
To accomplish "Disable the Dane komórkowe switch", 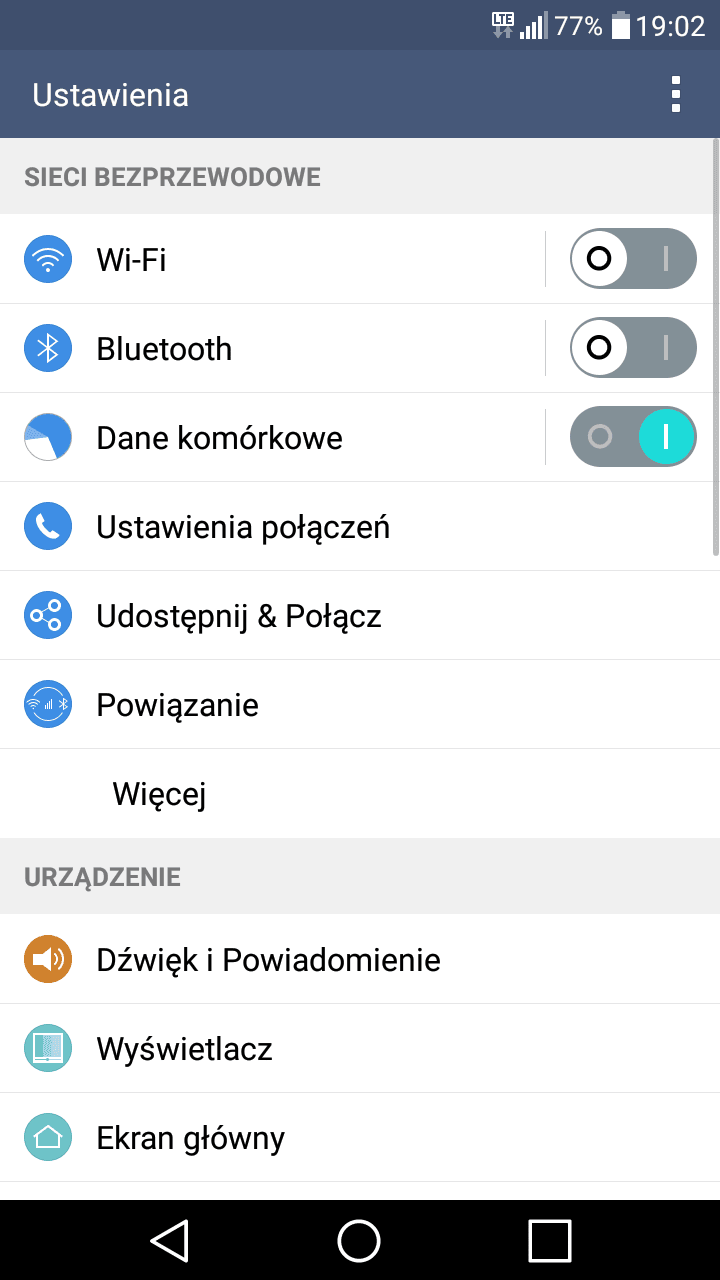I will point(633,437).
